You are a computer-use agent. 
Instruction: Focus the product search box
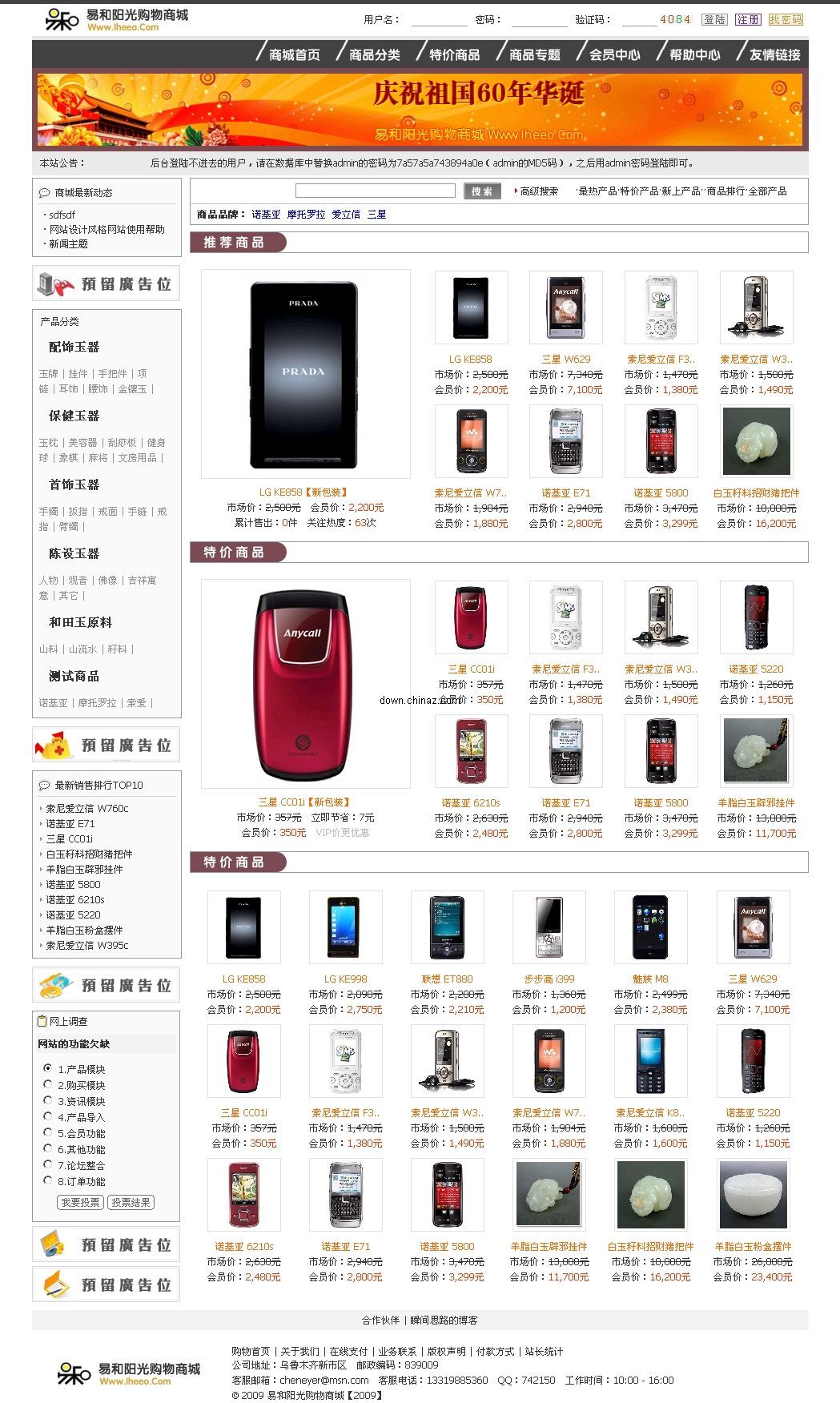(x=375, y=191)
